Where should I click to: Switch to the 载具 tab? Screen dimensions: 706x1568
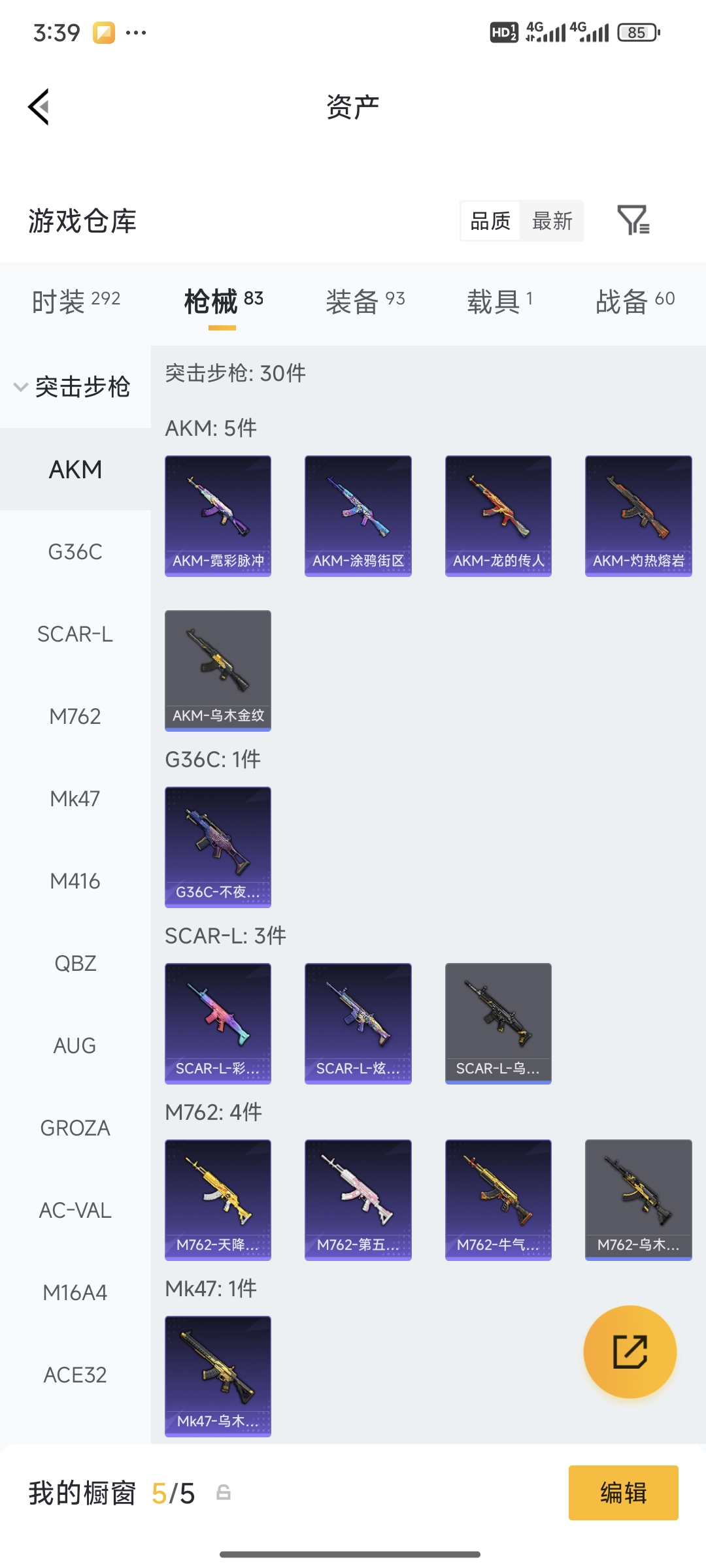499,301
